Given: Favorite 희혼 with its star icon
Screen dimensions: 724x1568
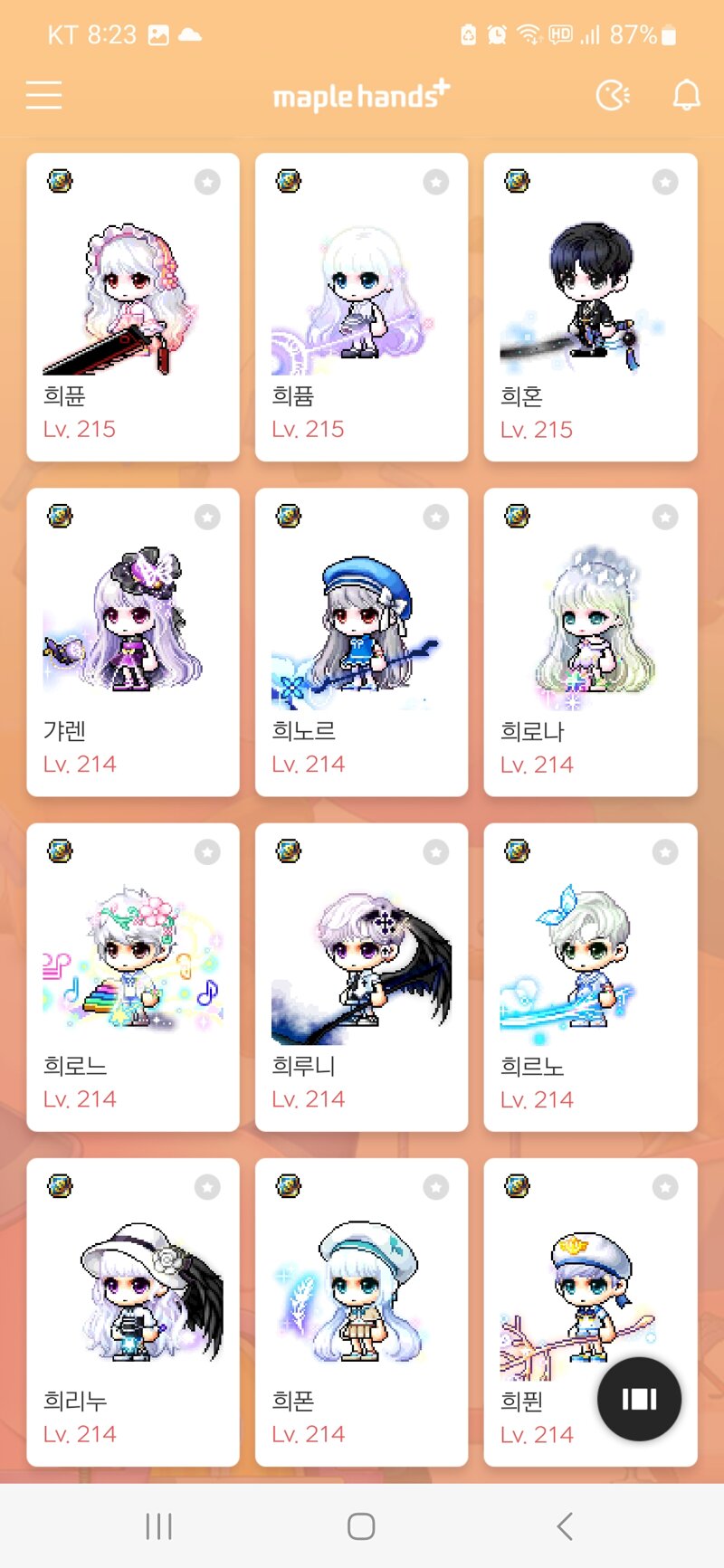Looking at the screenshot, I should tap(665, 182).
